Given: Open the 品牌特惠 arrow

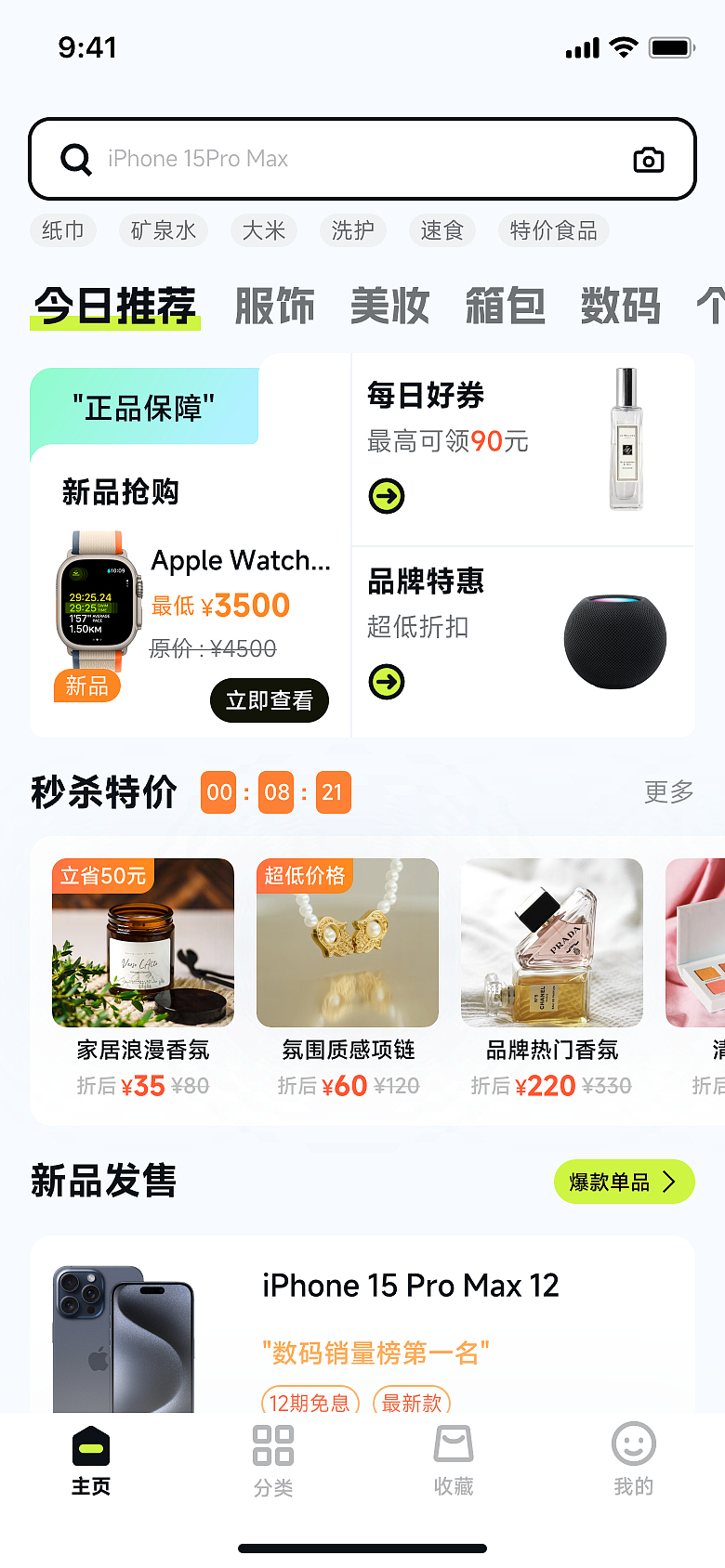Looking at the screenshot, I should coord(387,682).
